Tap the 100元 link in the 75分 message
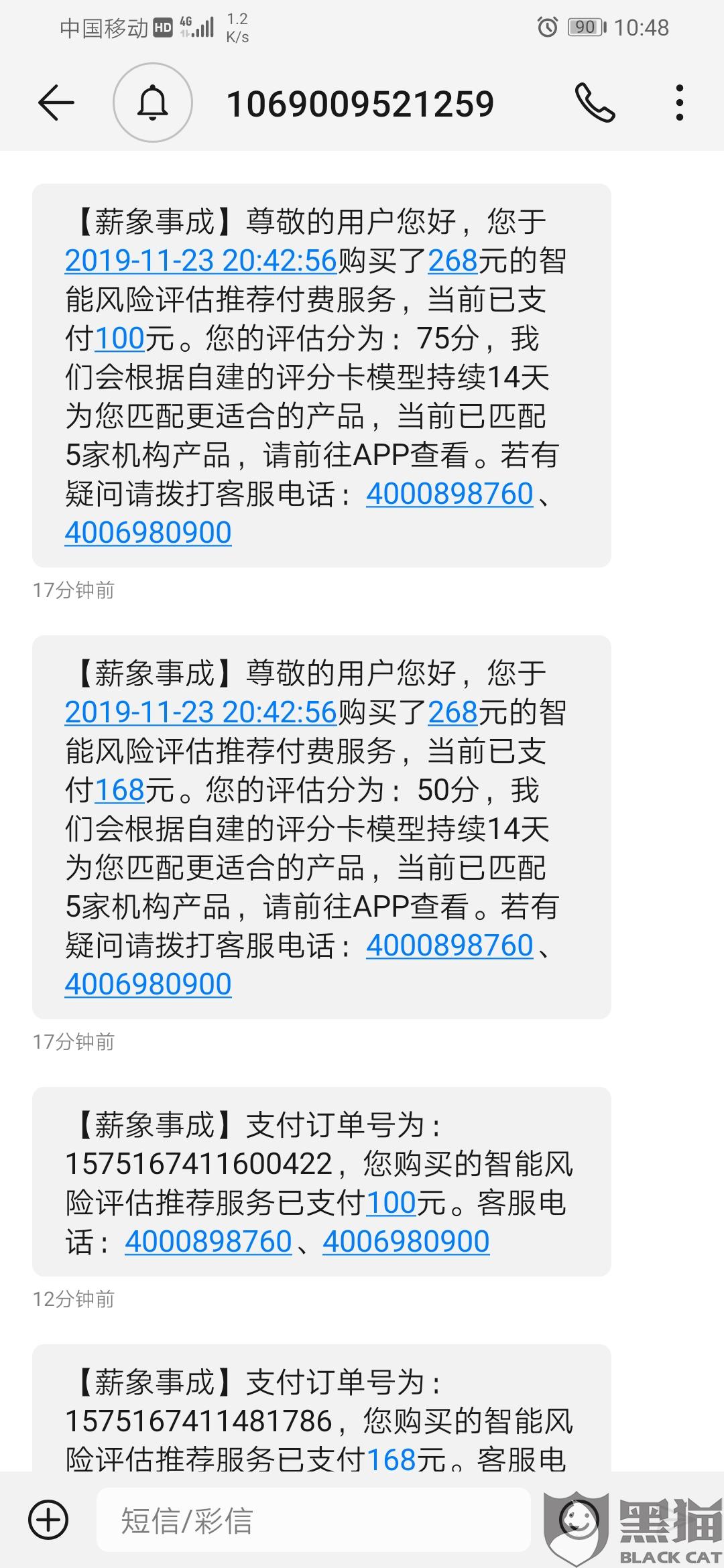Image resolution: width=724 pixels, height=1568 pixels. point(120,338)
